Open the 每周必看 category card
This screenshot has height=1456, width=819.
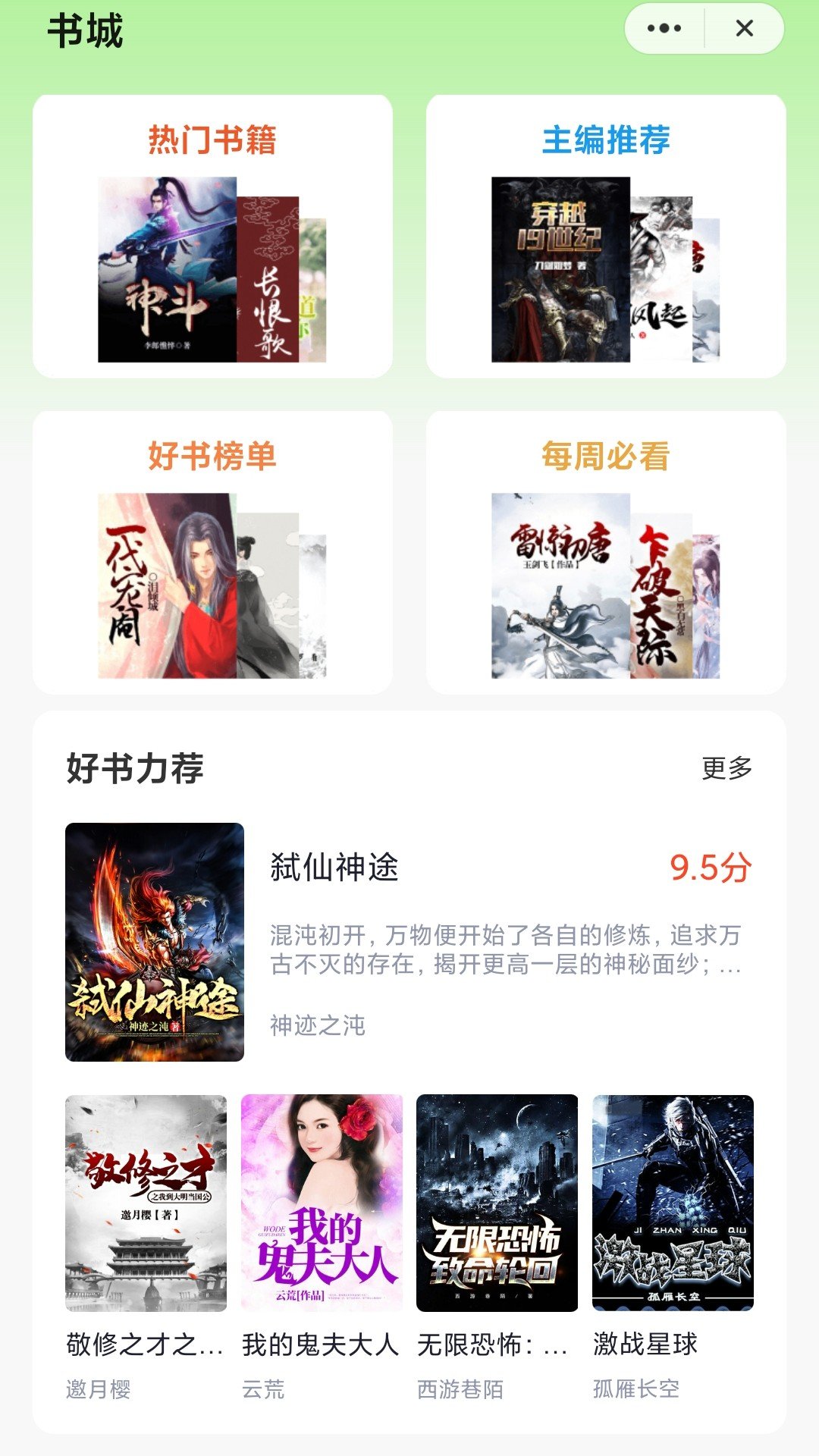(606, 552)
